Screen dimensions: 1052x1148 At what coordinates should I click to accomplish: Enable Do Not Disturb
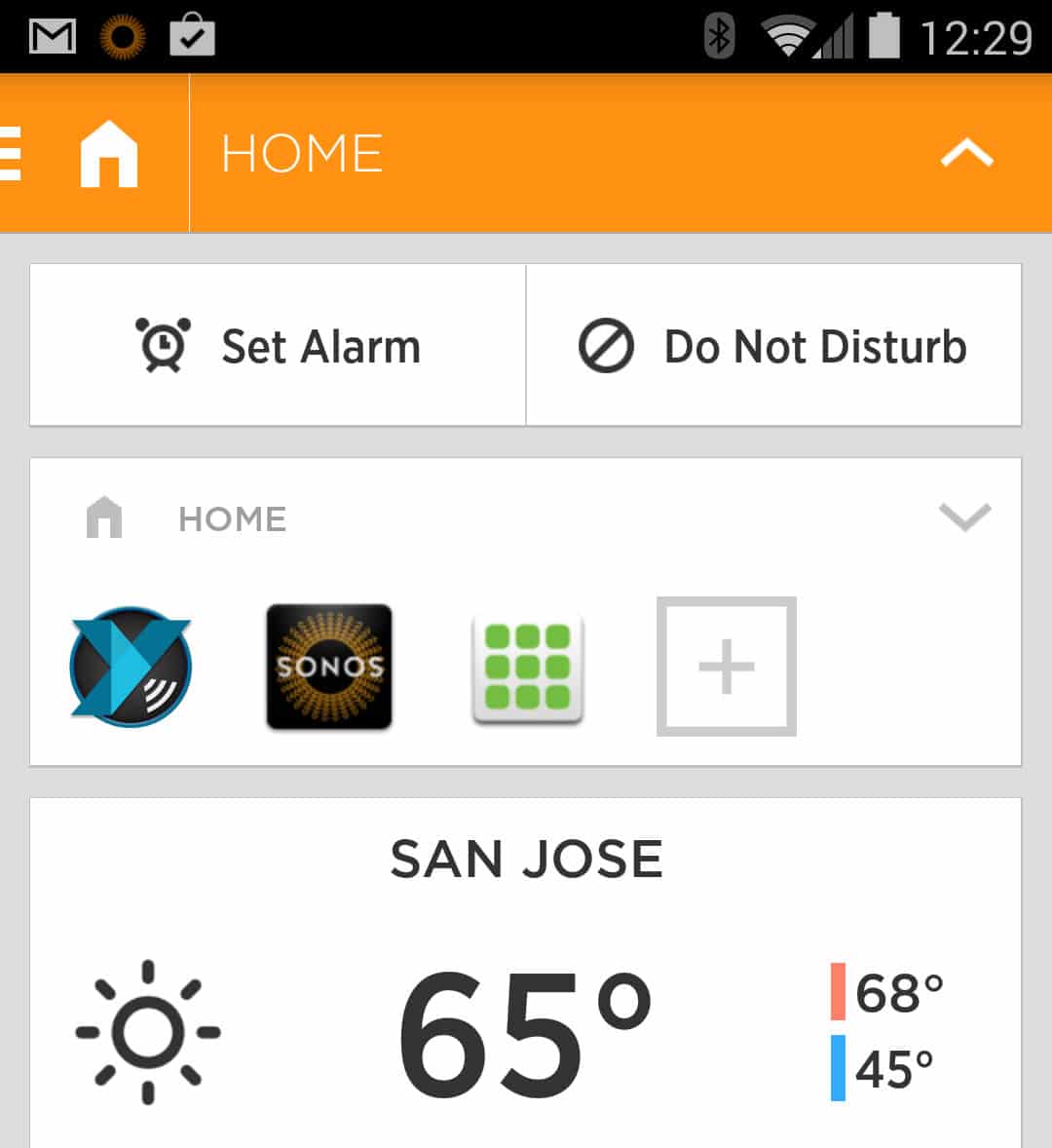coord(773,346)
